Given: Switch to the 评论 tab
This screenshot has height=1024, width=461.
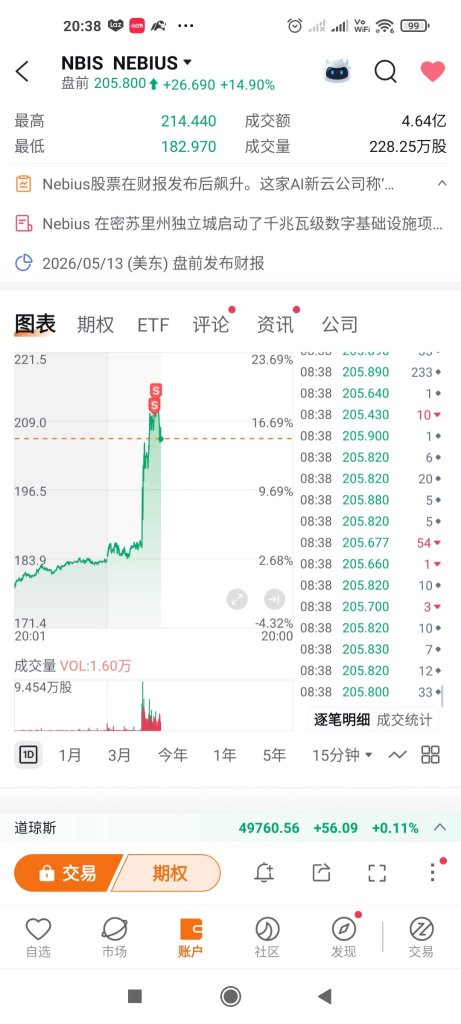Looking at the screenshot, I should click(211, 325).
